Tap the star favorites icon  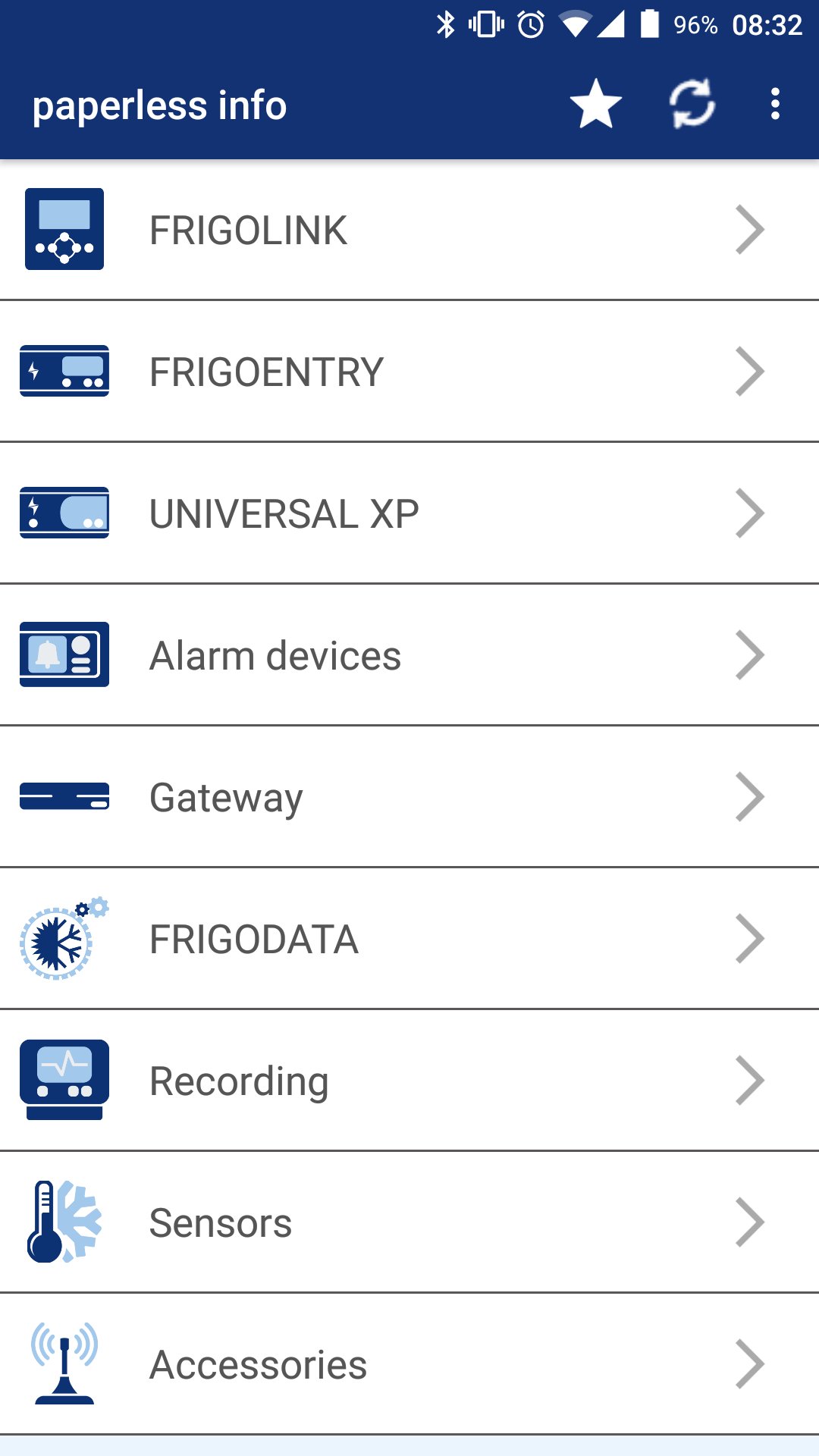coord(595,106)
